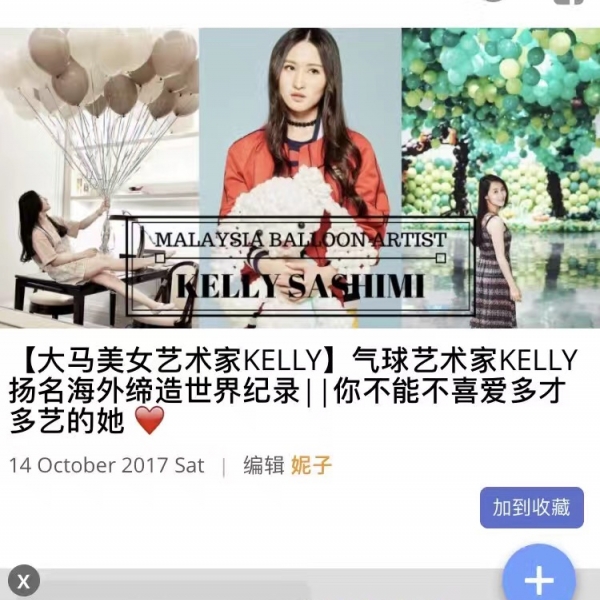600x600 pixels.
Task: Dismiss the bottom banner with X
Action: [24, 580]
